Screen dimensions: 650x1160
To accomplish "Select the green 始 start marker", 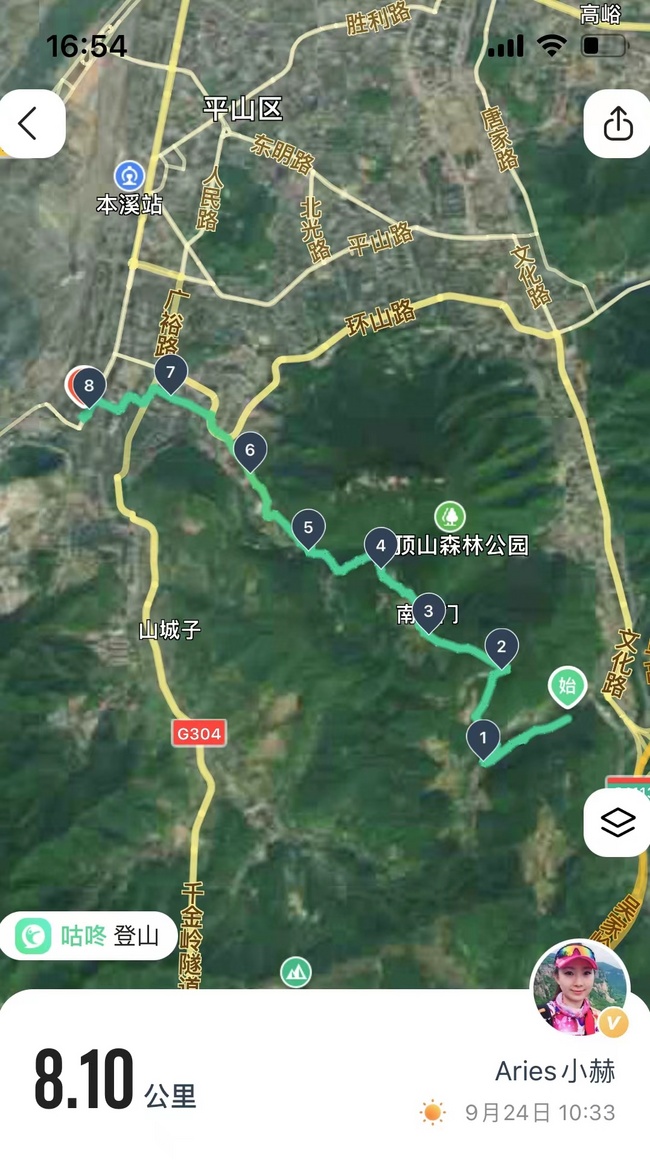I will tap(567, 687).
